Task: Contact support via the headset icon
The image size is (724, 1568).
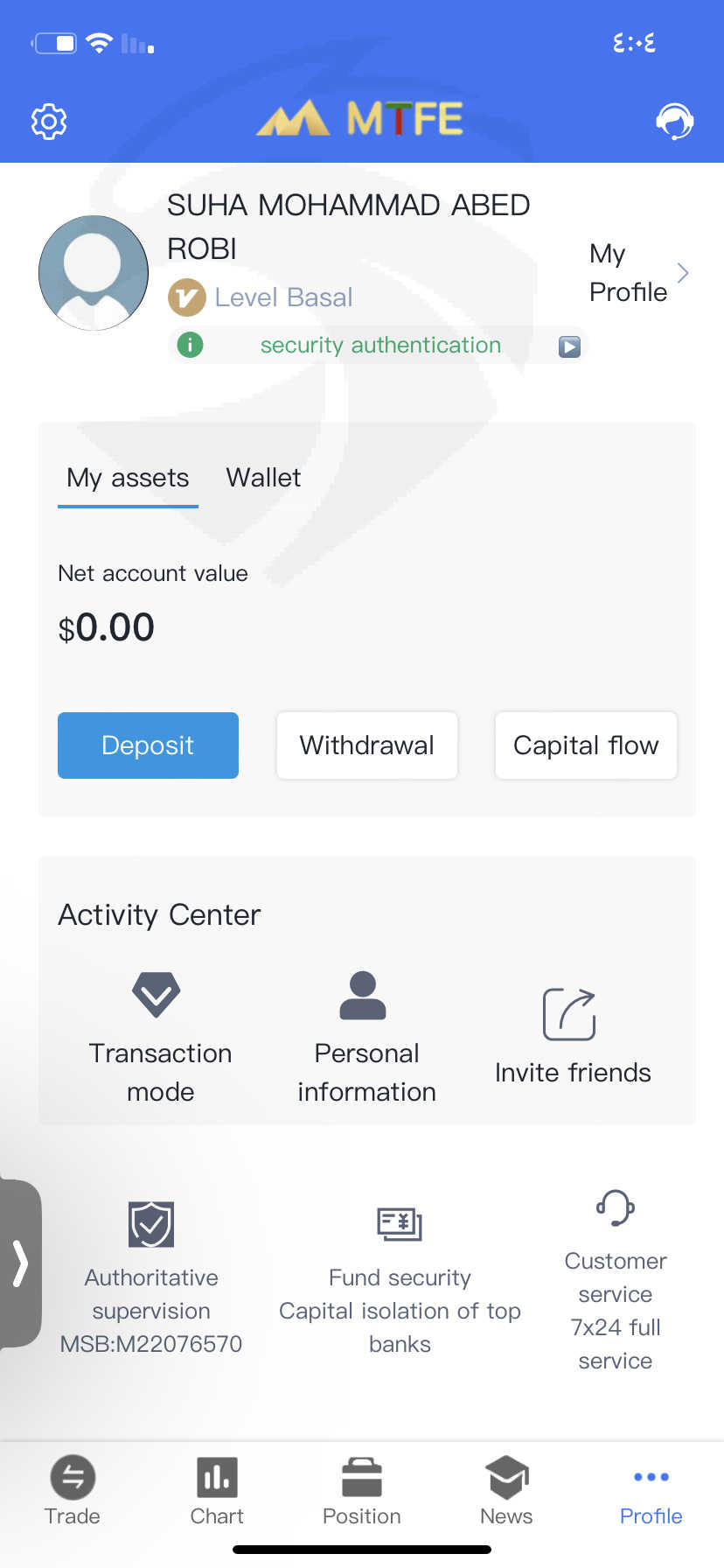Action: (674, 122)
